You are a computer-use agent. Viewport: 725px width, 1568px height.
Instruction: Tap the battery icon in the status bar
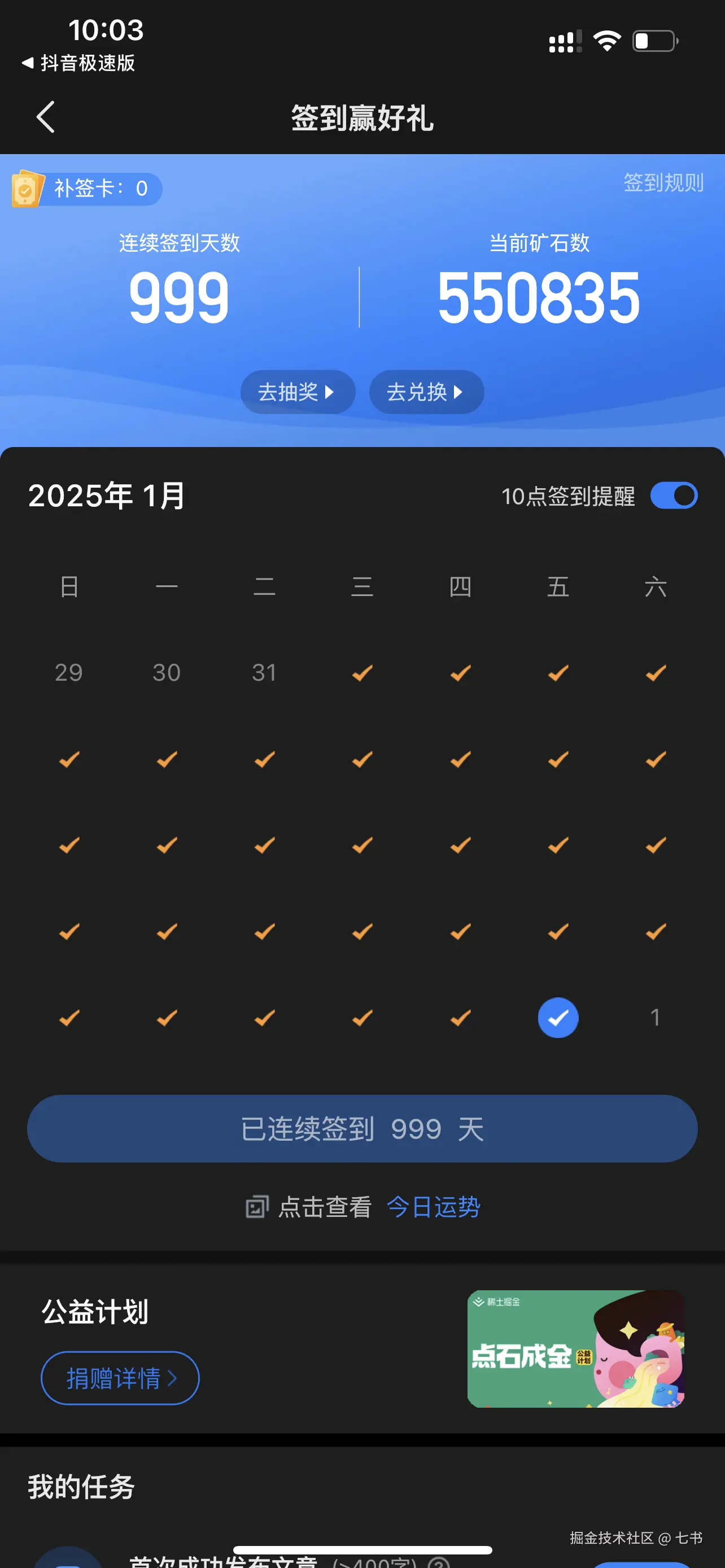click(x=654, y=40)
